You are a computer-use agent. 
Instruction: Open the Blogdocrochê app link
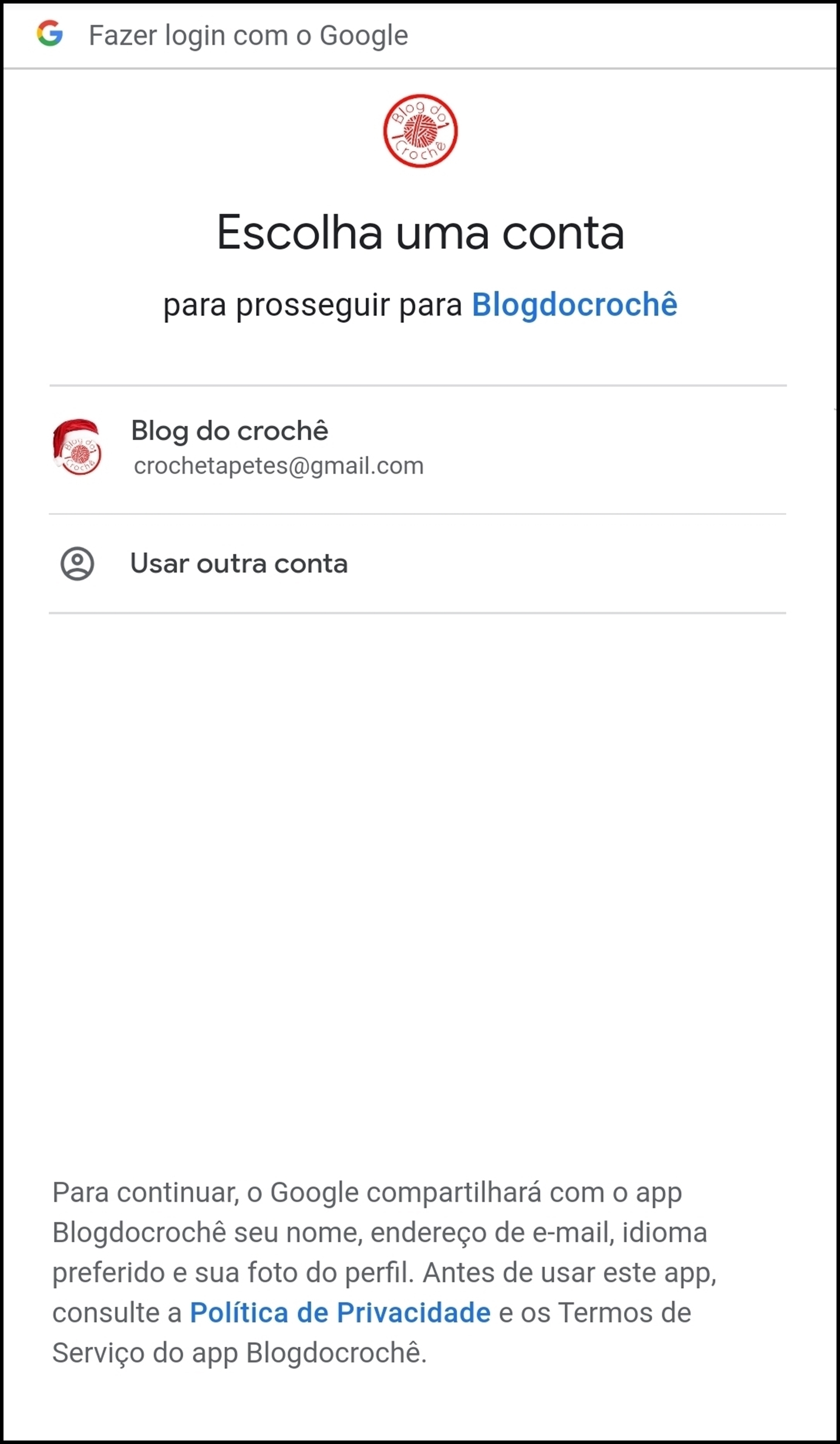click(x=574, y=304)
